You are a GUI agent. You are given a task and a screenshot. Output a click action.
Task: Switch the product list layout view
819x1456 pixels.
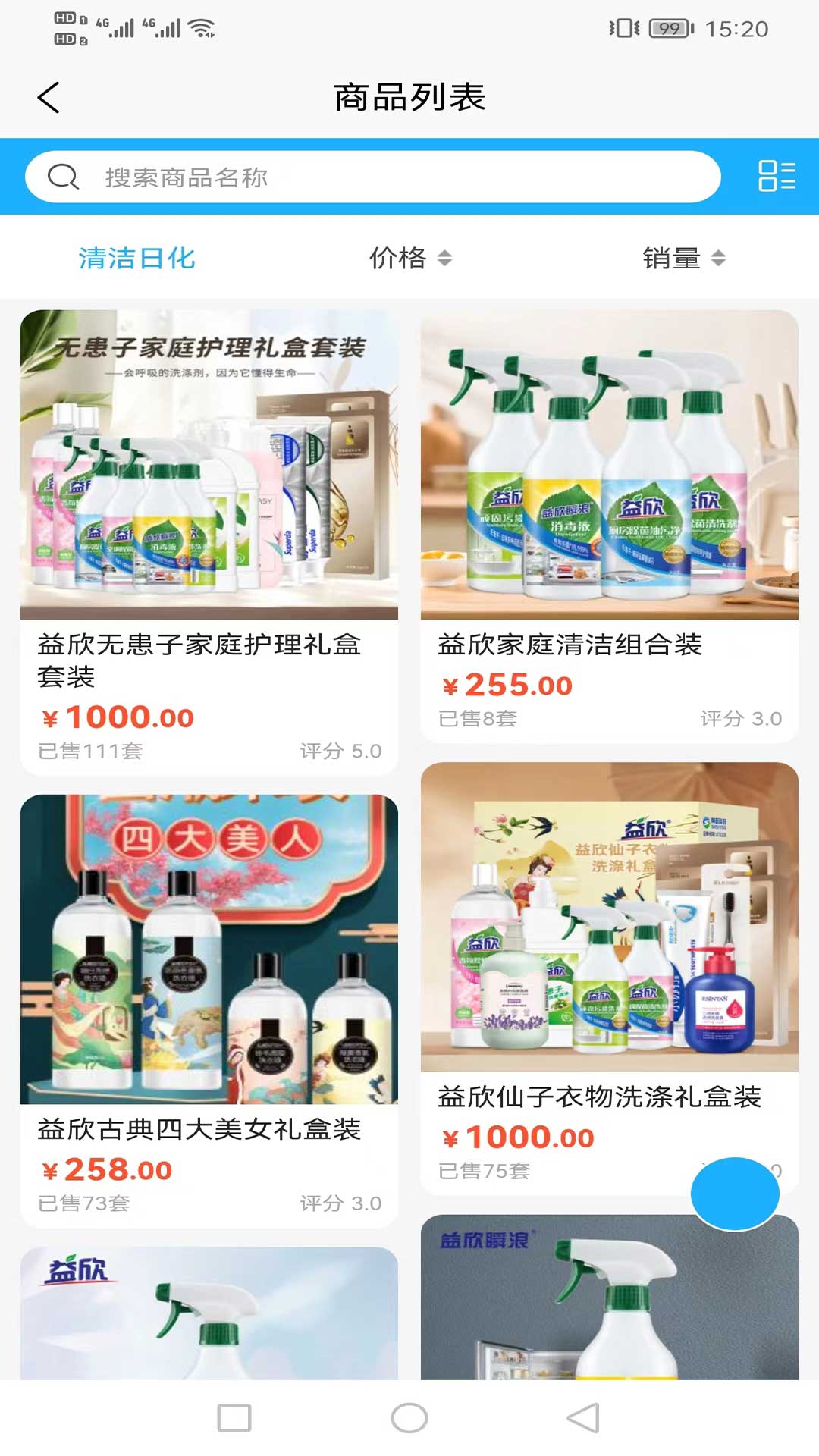(777, 176)
